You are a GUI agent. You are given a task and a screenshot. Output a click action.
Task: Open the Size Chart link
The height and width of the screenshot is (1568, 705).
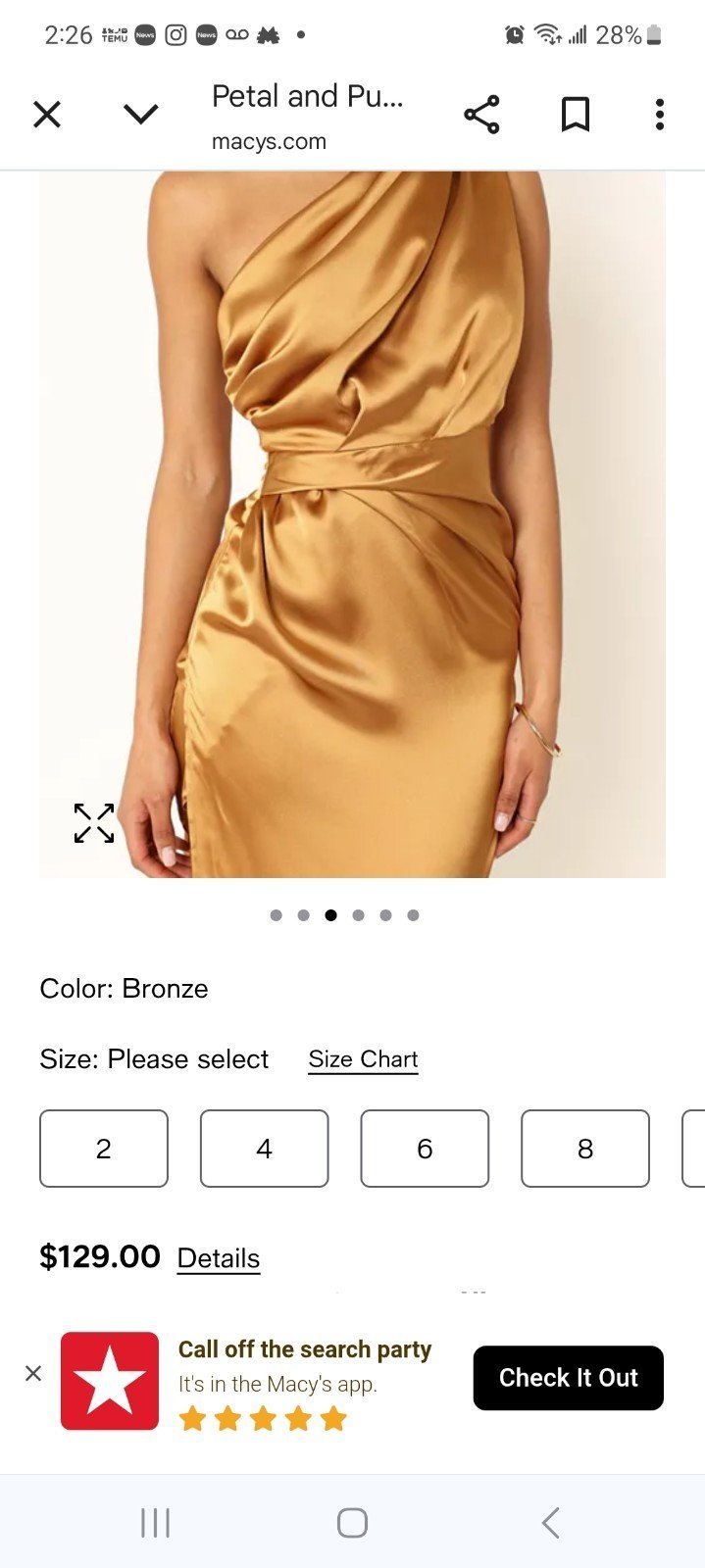coord(363,1059)
